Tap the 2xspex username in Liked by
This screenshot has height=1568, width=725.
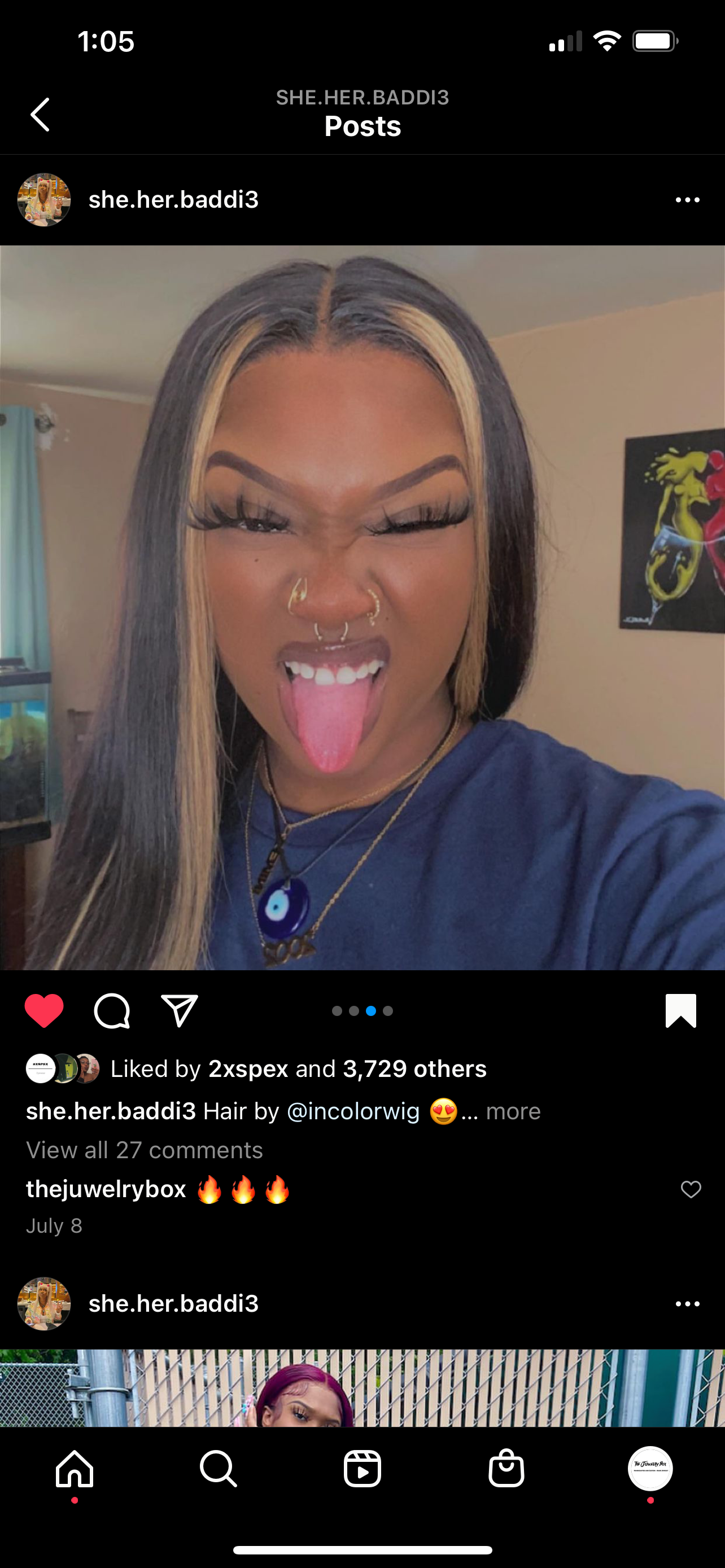coord(248,1069)
